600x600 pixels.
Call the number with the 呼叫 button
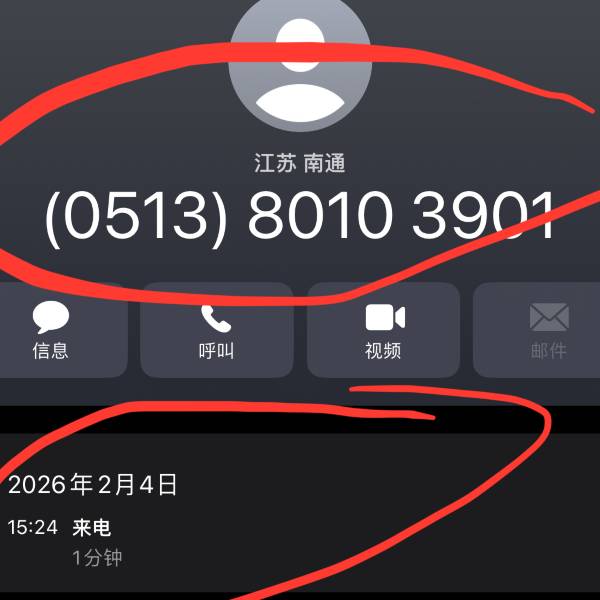click(x=217, y=330)
